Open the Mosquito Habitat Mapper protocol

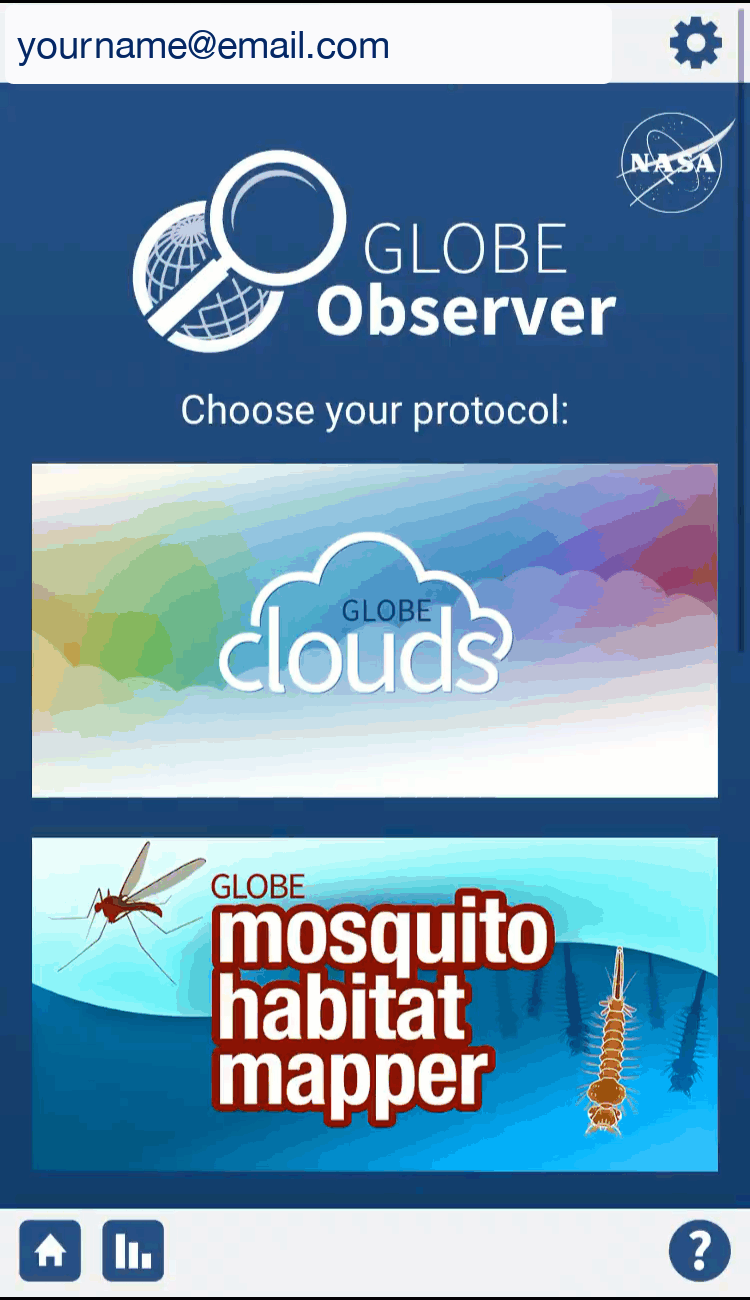pyautogui.click(x=374, y=1004)
